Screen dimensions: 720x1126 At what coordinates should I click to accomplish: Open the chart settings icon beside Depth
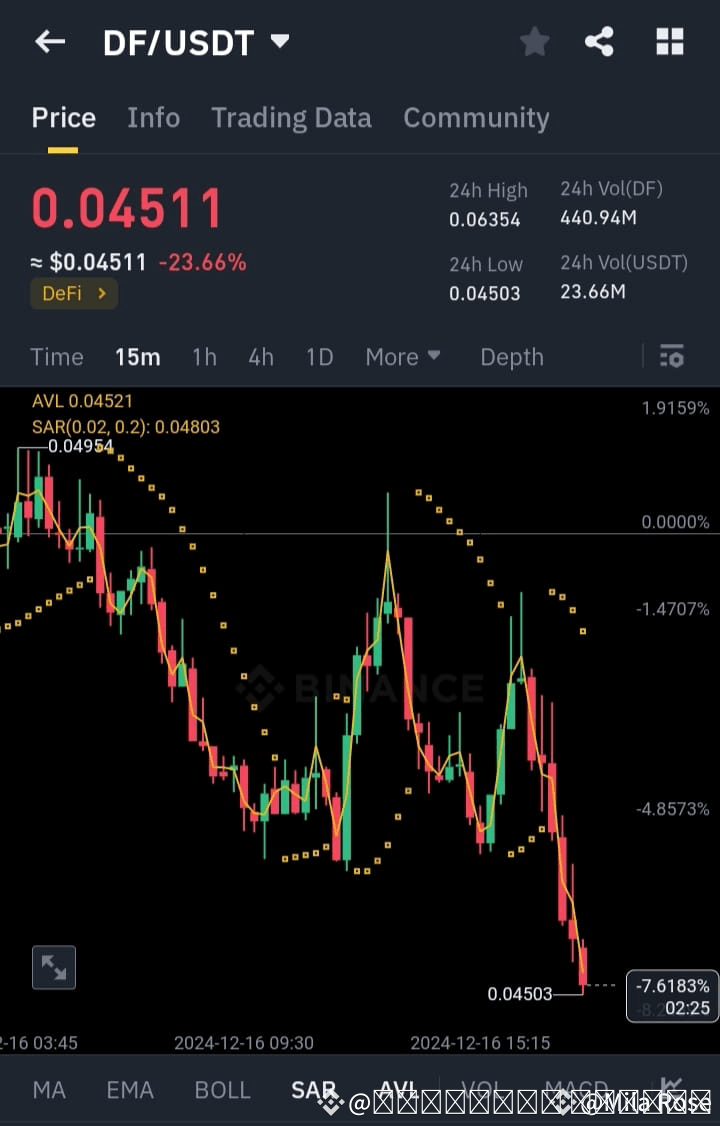670,356
